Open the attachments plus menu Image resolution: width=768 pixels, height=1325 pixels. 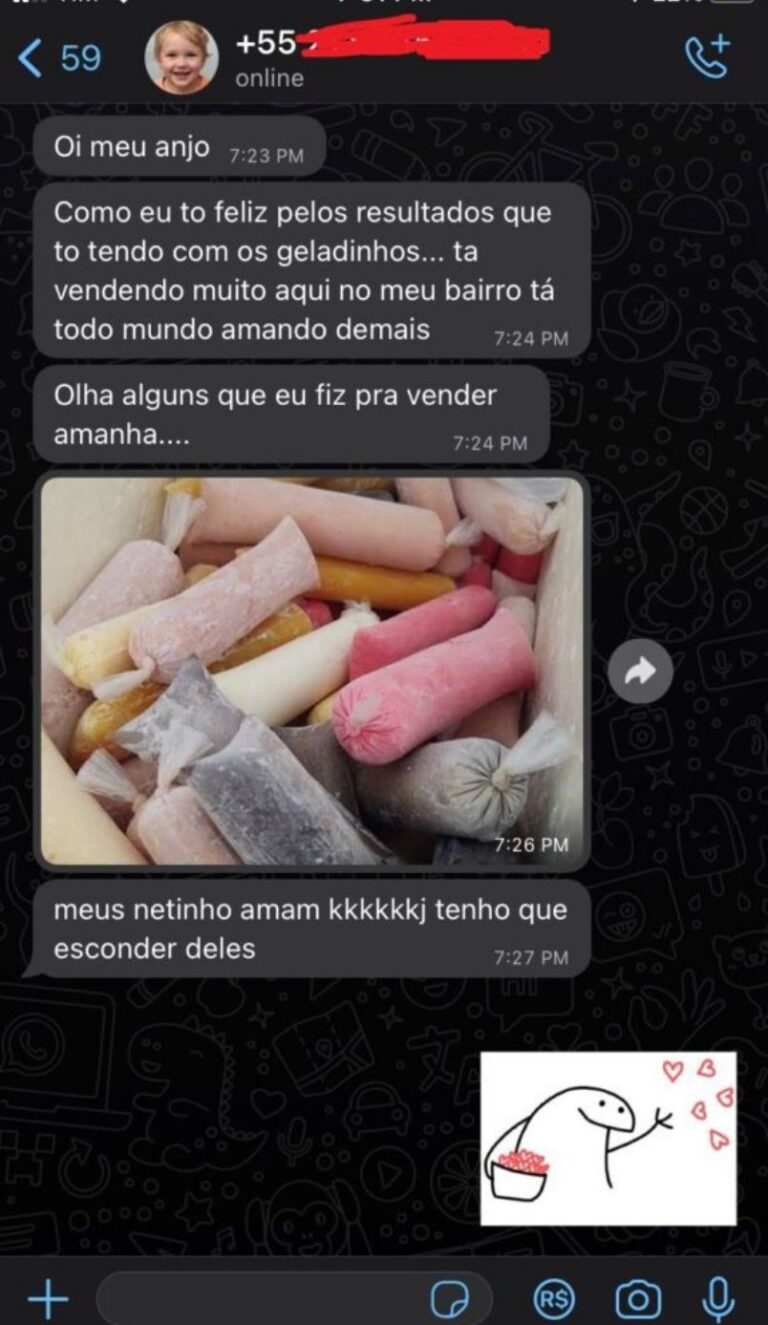(47, 1299)
